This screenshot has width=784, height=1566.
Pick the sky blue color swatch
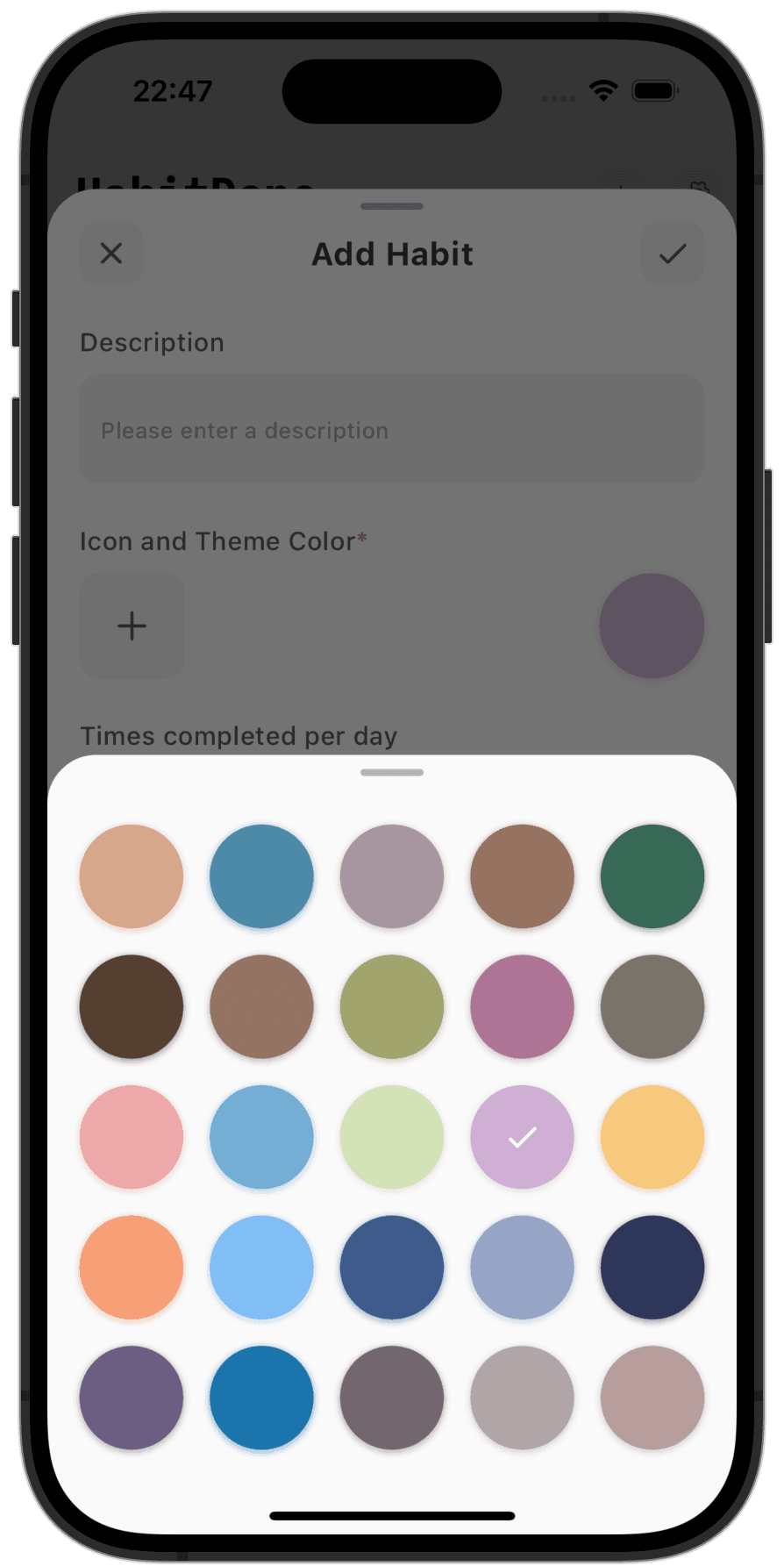point(261,1267)
